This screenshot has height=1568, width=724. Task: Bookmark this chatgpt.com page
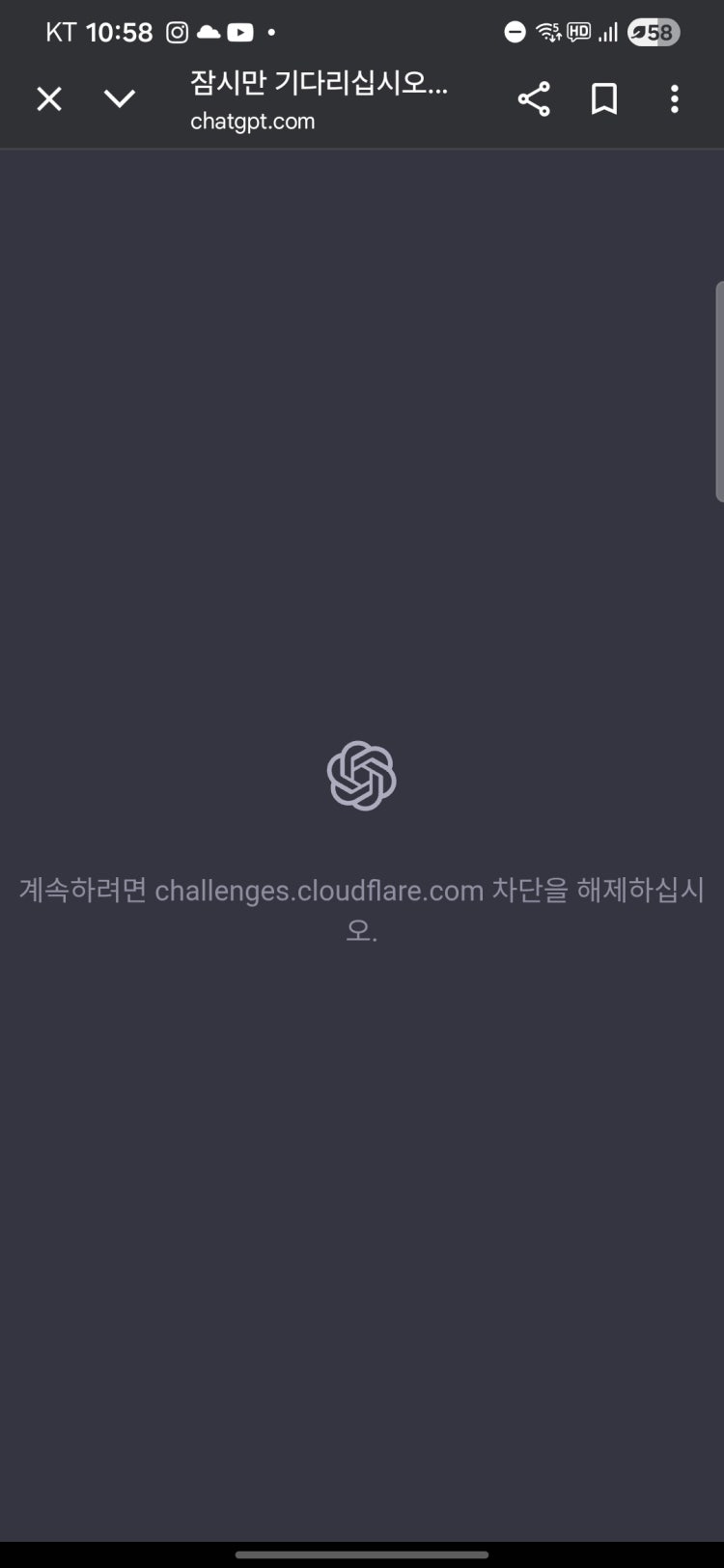[604, 98]
